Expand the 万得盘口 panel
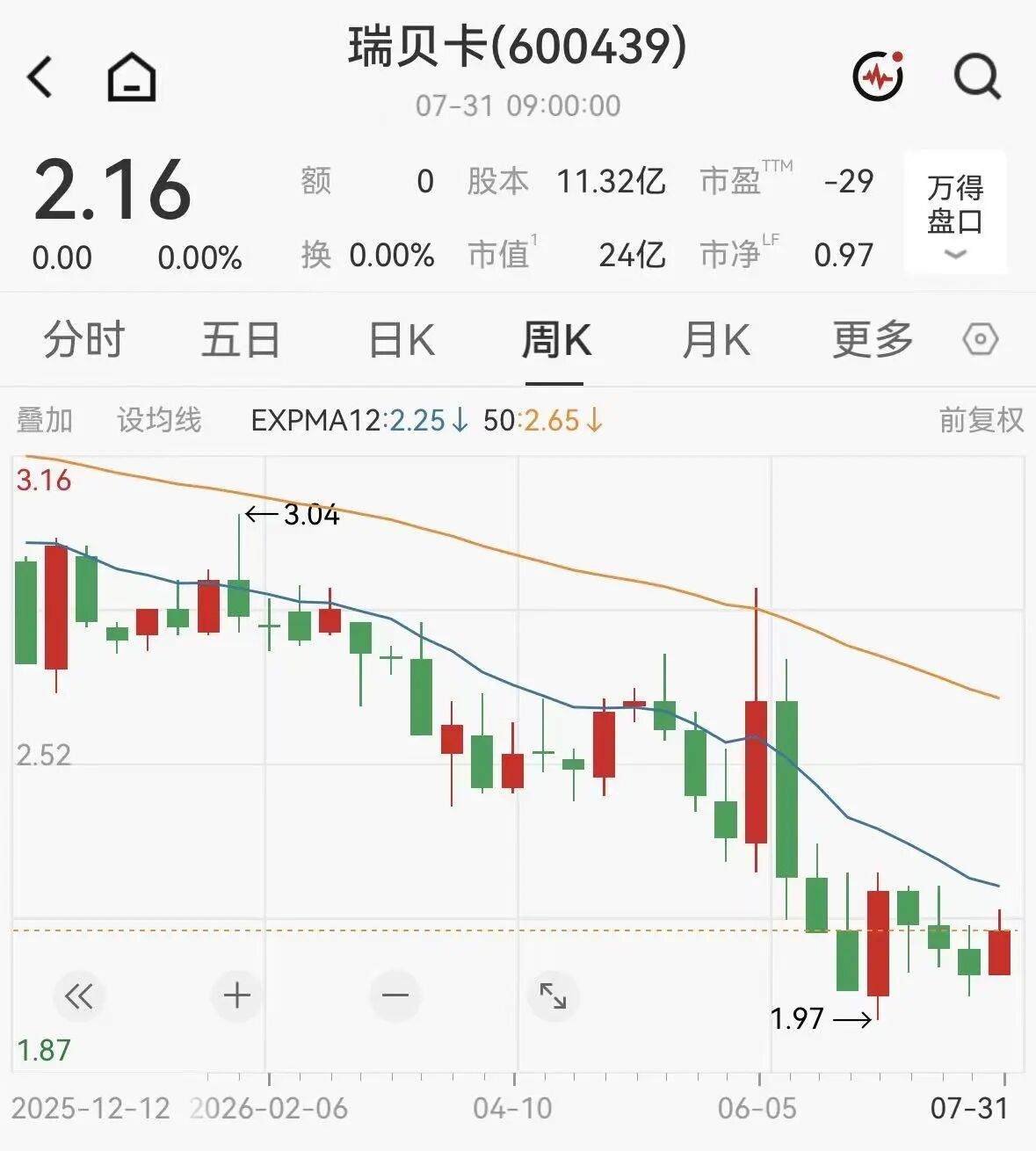Viewport: 1036px width, 1151px height. click(955, 213)
